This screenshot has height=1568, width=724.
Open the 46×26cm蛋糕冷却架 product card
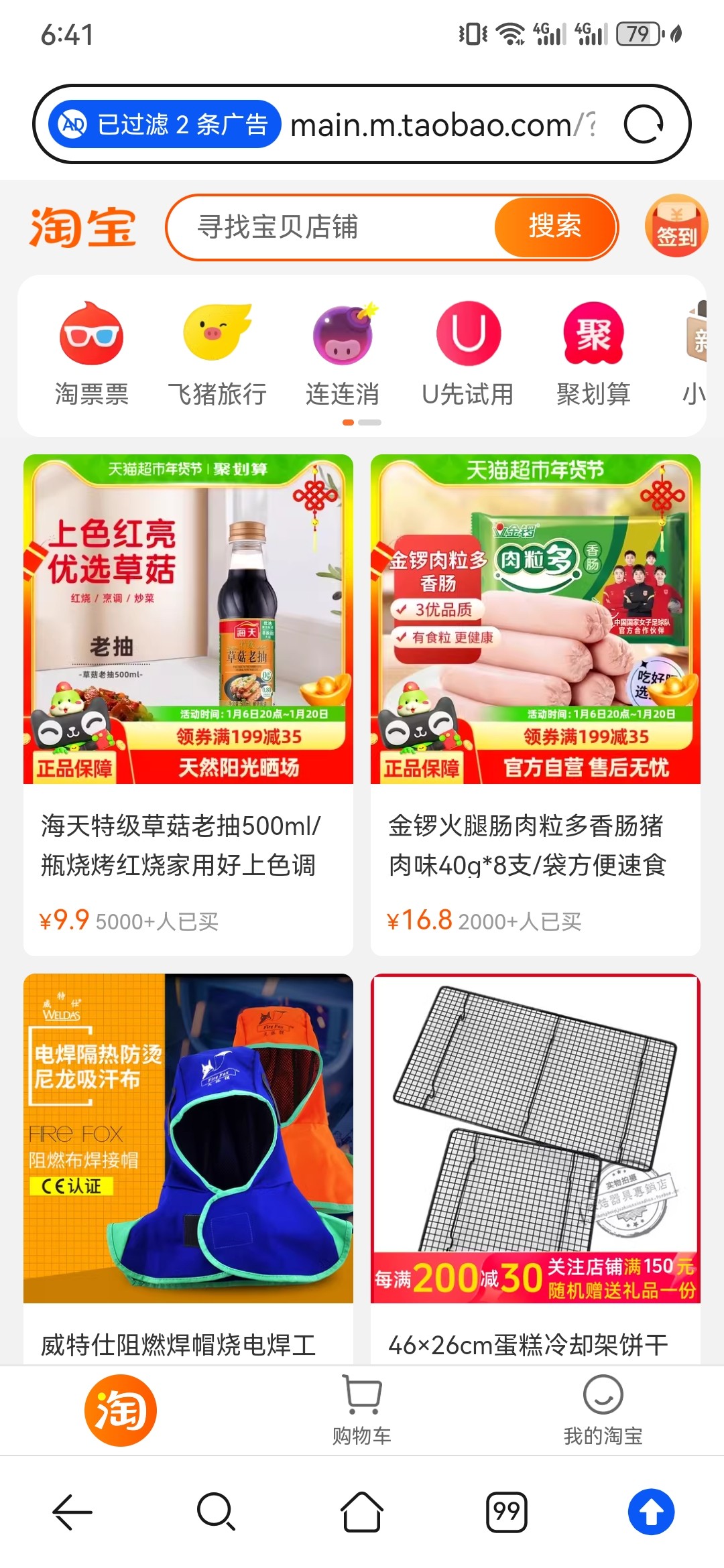click(x=536, y=1169)
